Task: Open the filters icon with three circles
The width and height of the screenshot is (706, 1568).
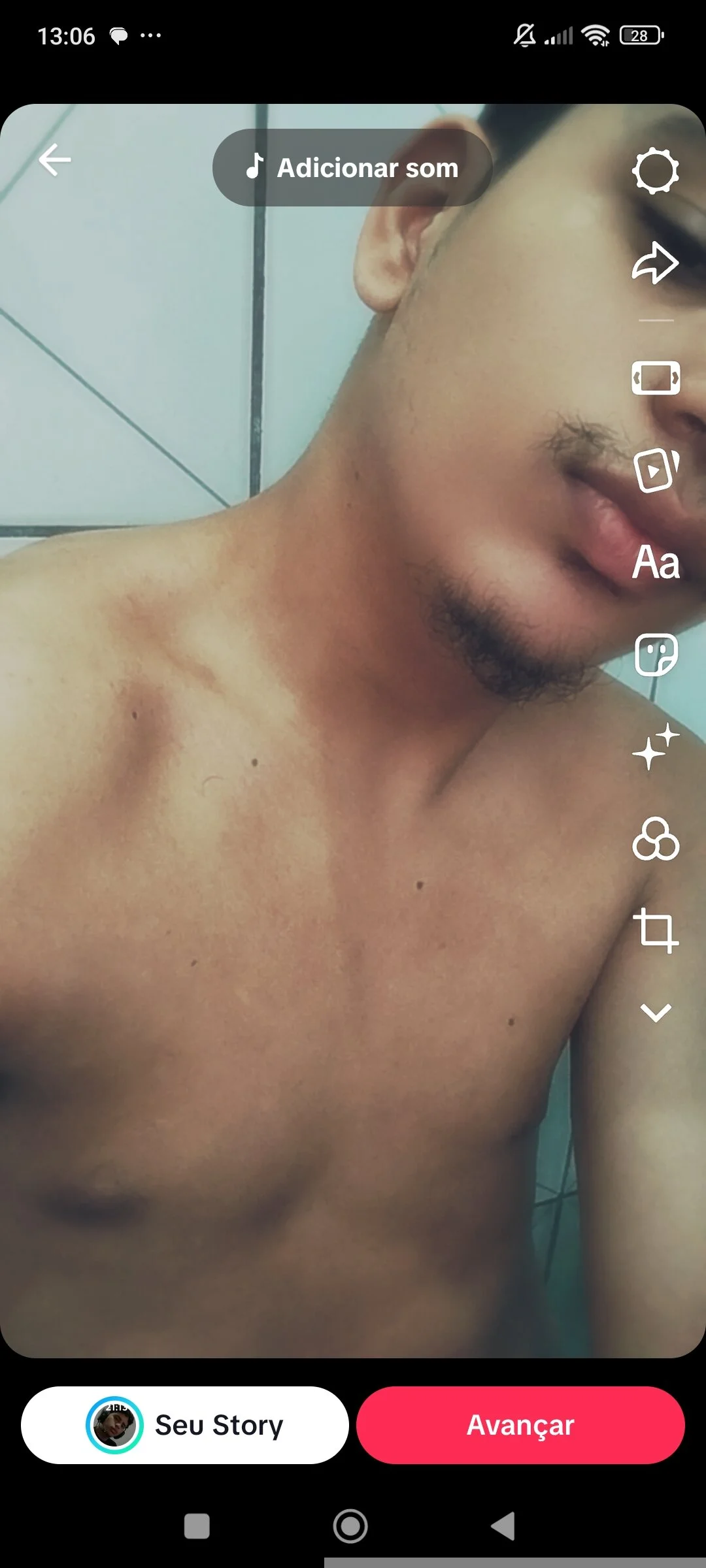Action: tap(656, 839)
